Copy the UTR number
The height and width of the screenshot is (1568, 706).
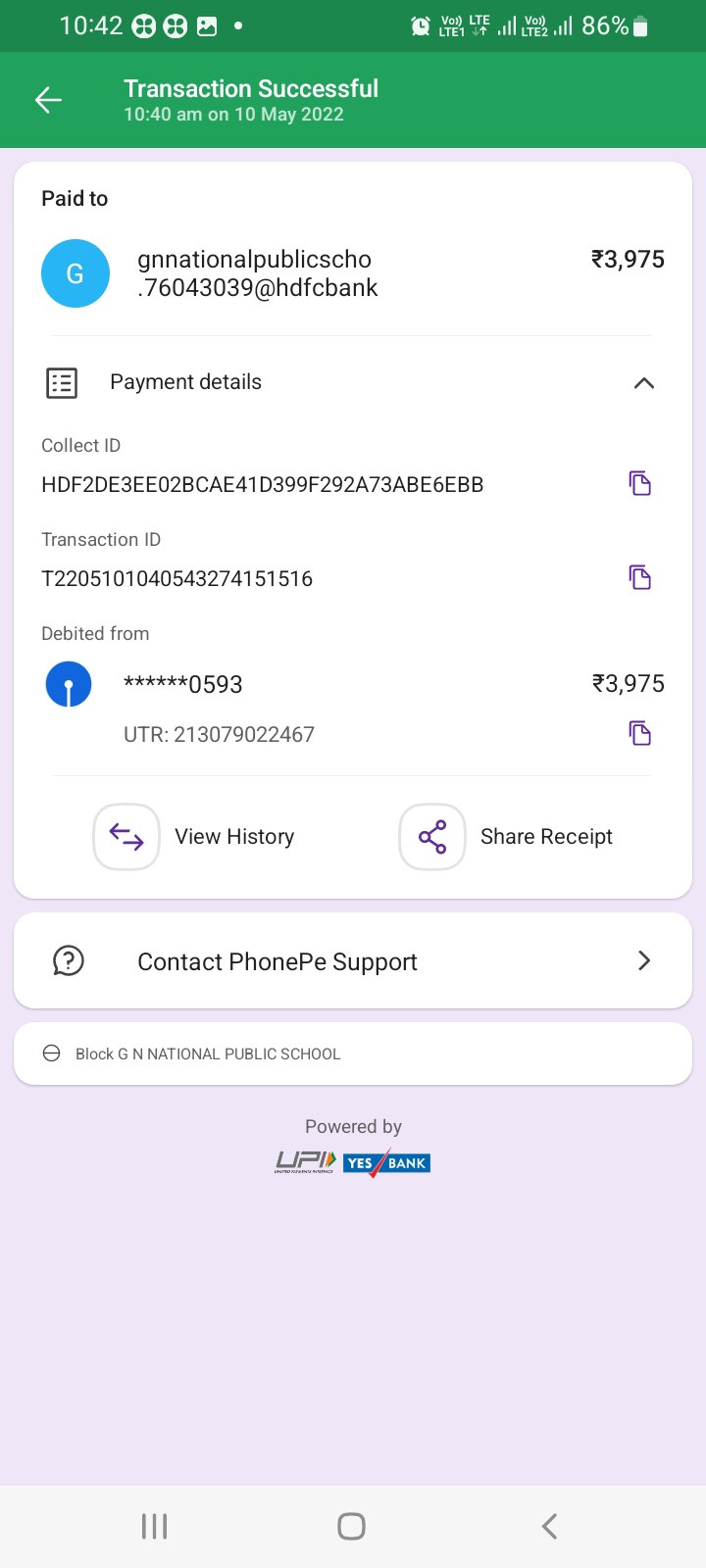click(x=639, y=733)
